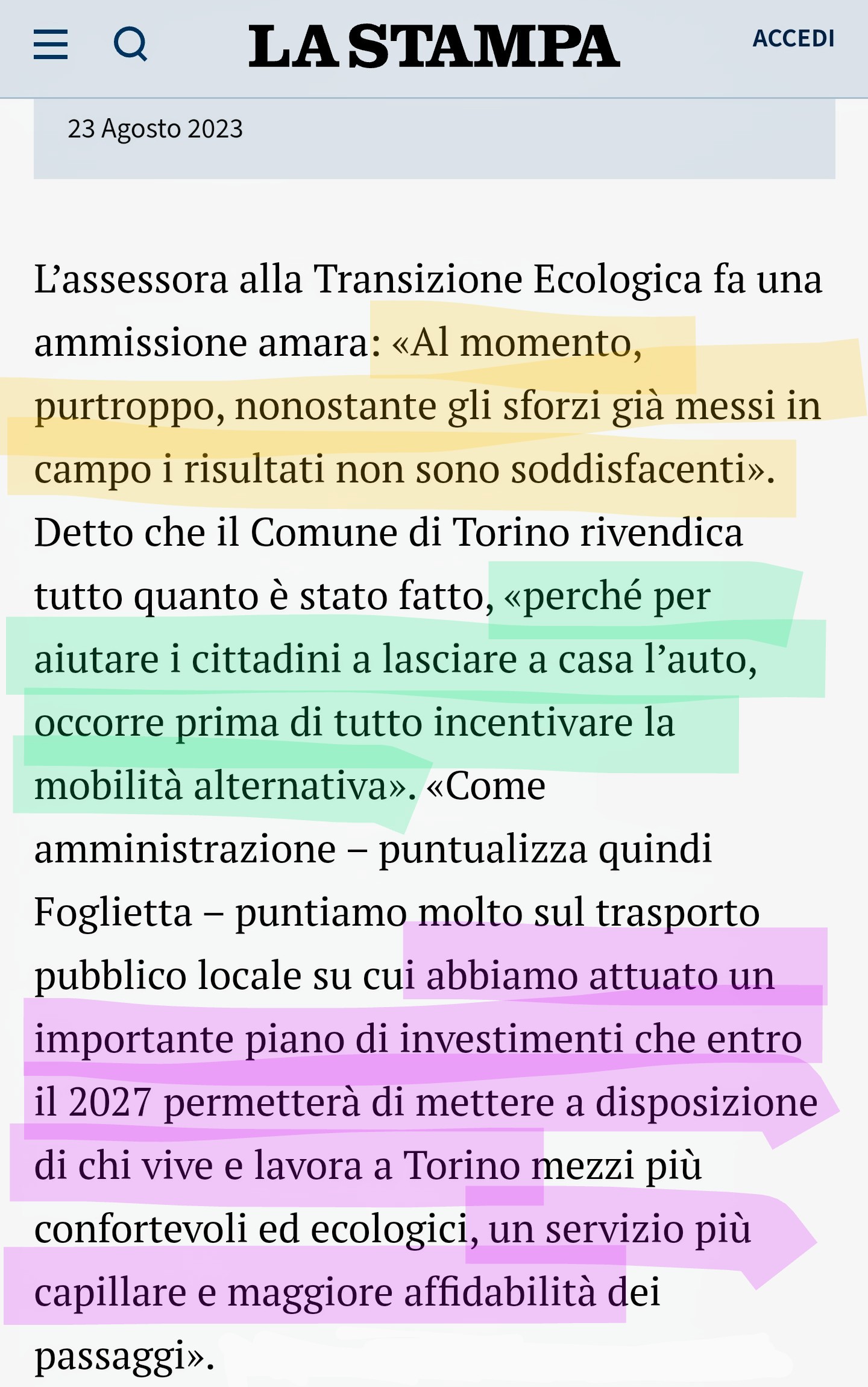Open the search icon
868x1387 pixels.
pyautogui.click(x=131, y=45)
